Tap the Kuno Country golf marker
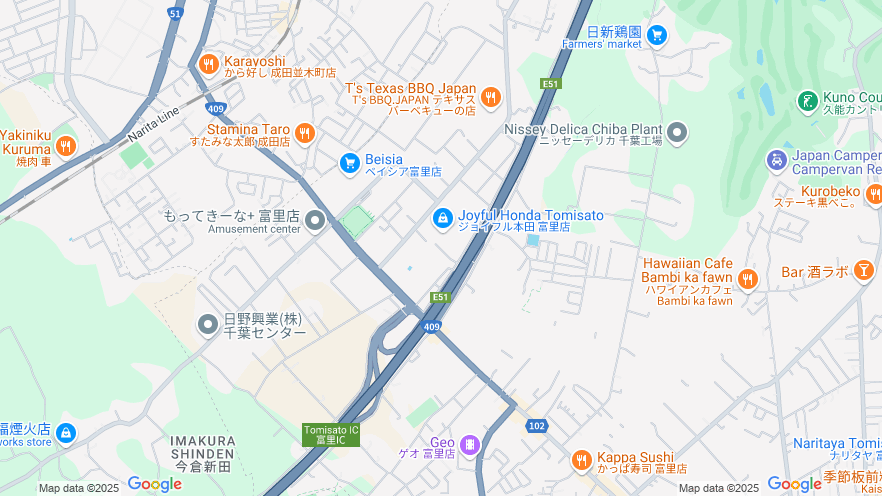The height and width of the screenshot is (496, 882). click(x=807, y=101)
